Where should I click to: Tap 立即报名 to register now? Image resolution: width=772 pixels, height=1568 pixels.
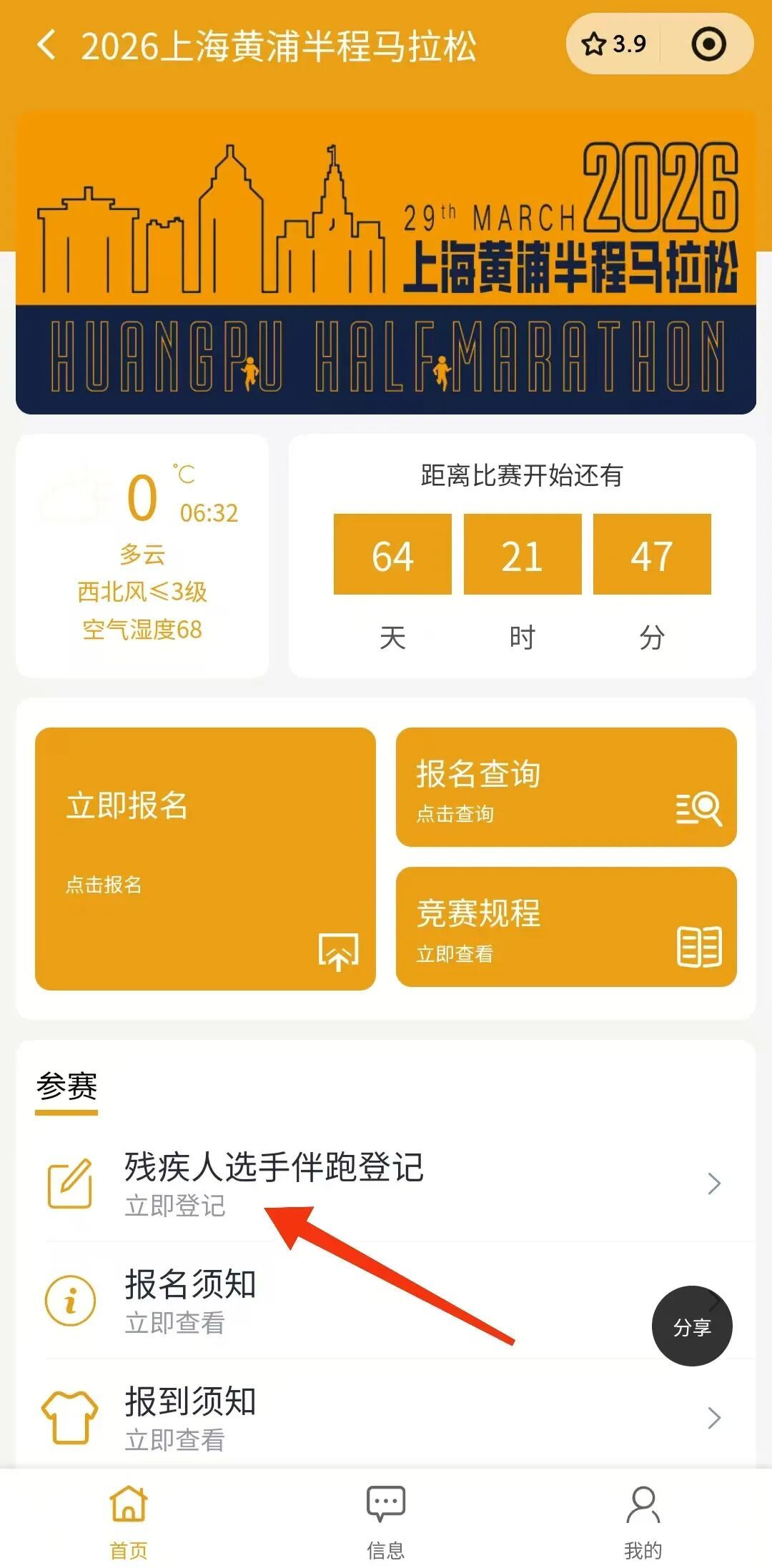pos(205,858)
